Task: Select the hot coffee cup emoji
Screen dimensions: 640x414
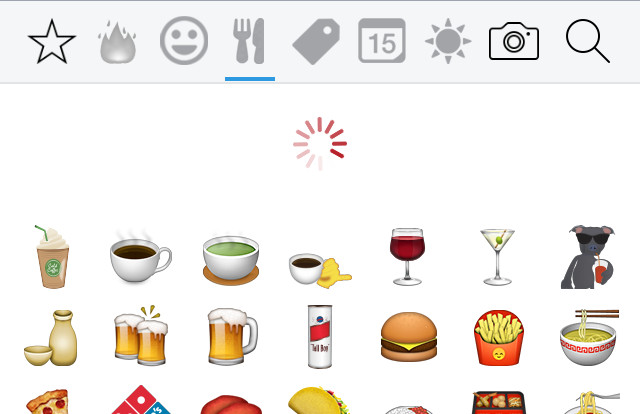Action: (139, 258)
